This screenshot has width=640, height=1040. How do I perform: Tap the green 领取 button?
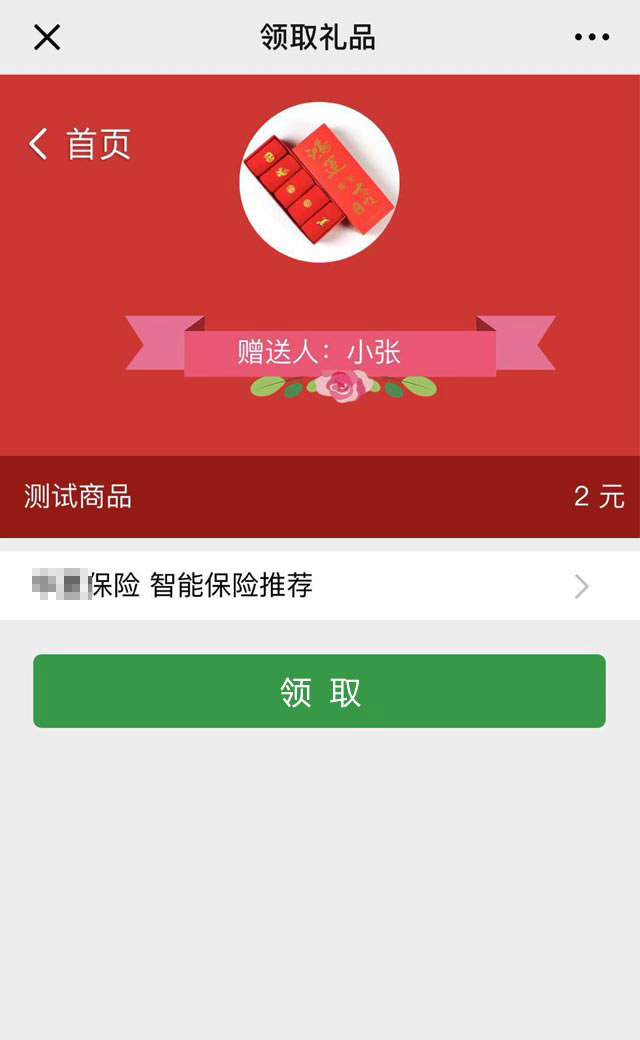(x=319, y=691)
